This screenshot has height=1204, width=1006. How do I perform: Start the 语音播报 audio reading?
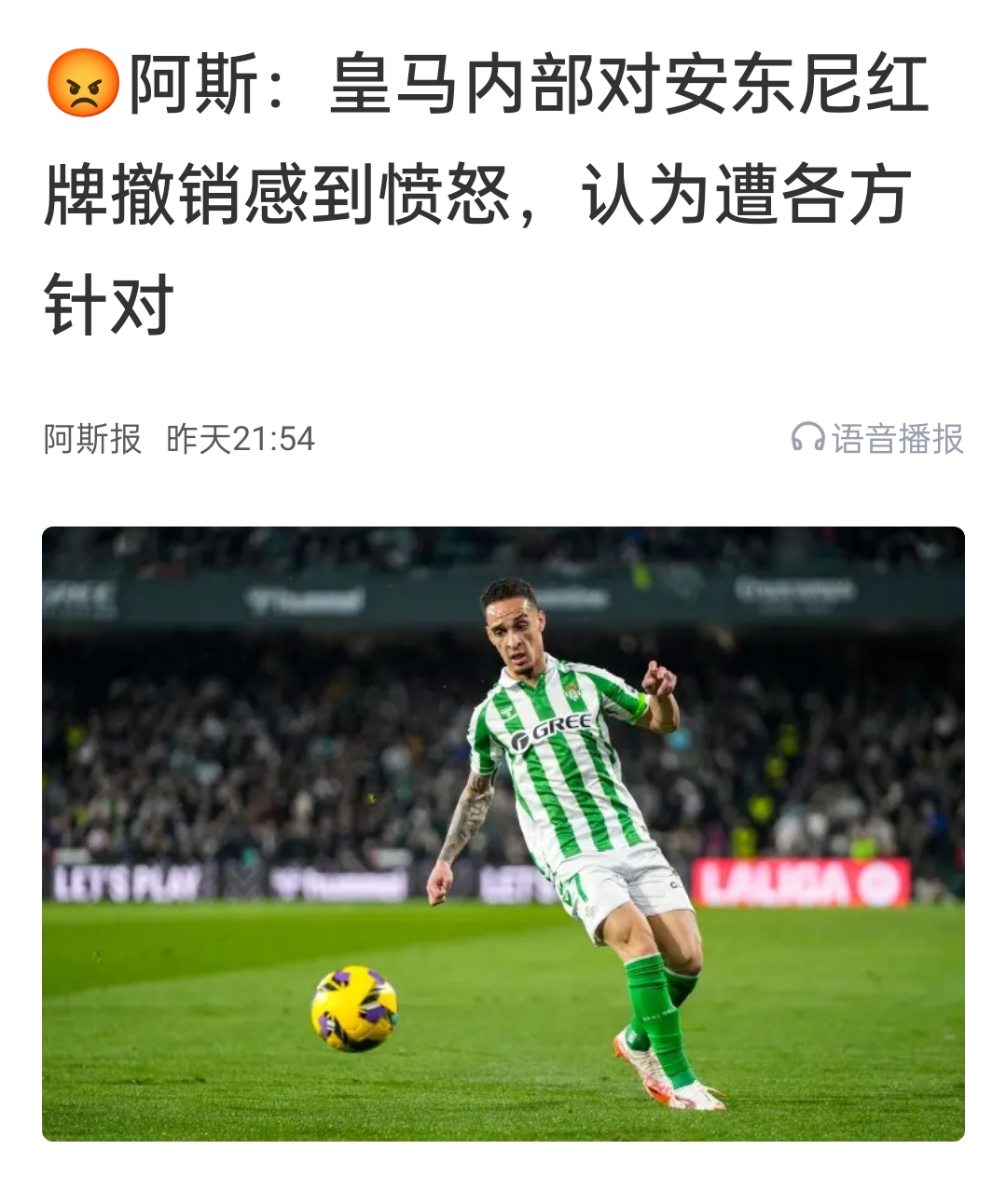coord(877,438)
